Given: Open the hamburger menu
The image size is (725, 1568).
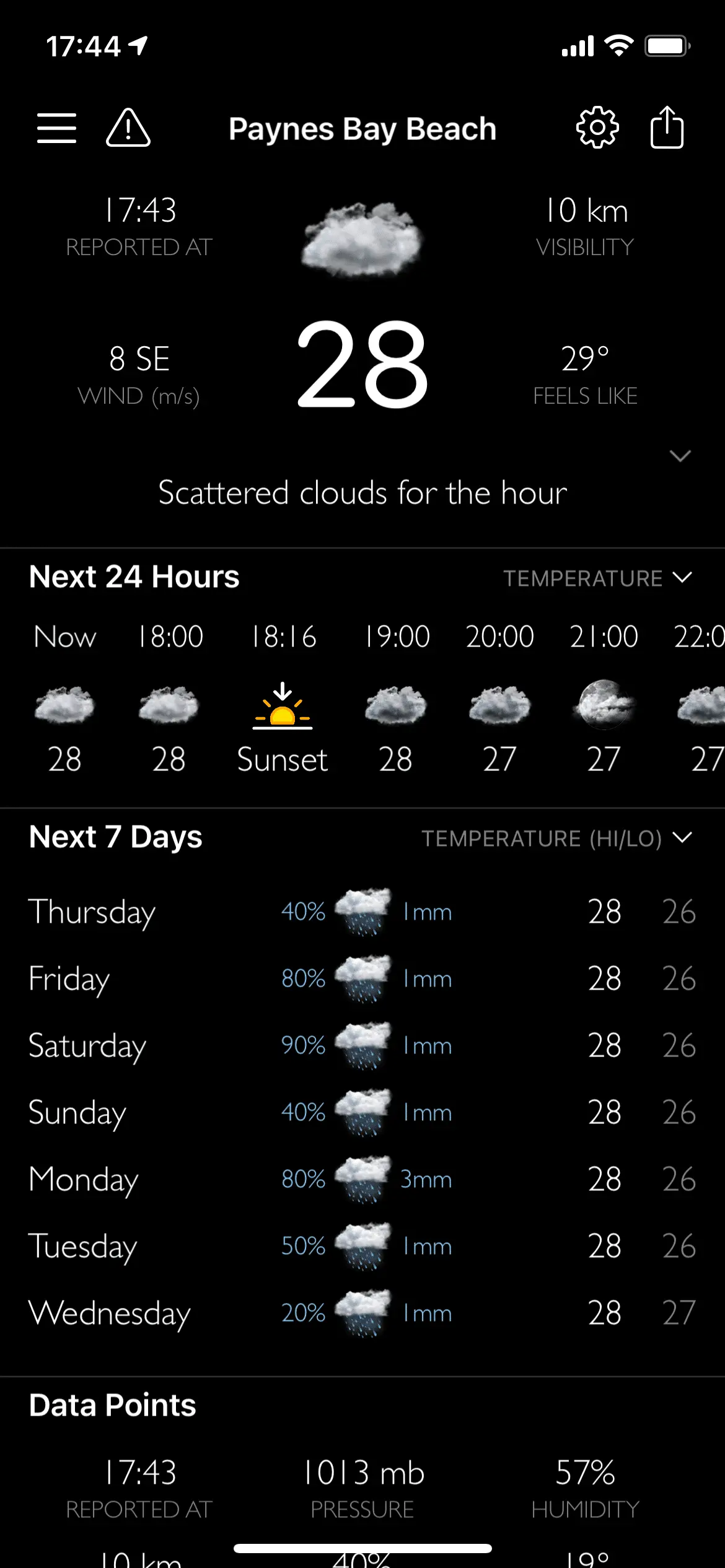Looking at the screenshot, I should [56, 128].
